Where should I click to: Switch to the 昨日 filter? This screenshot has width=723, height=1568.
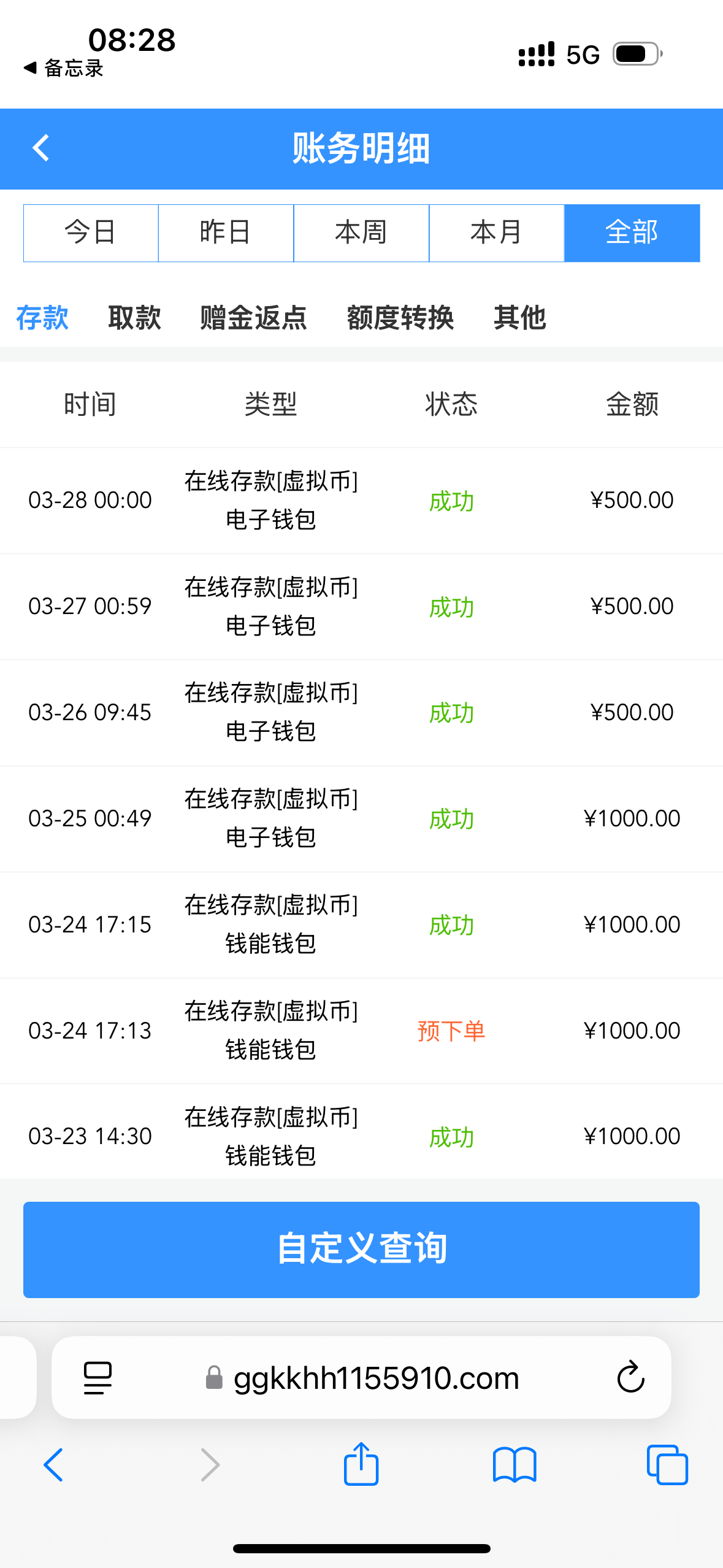[226, 233]
